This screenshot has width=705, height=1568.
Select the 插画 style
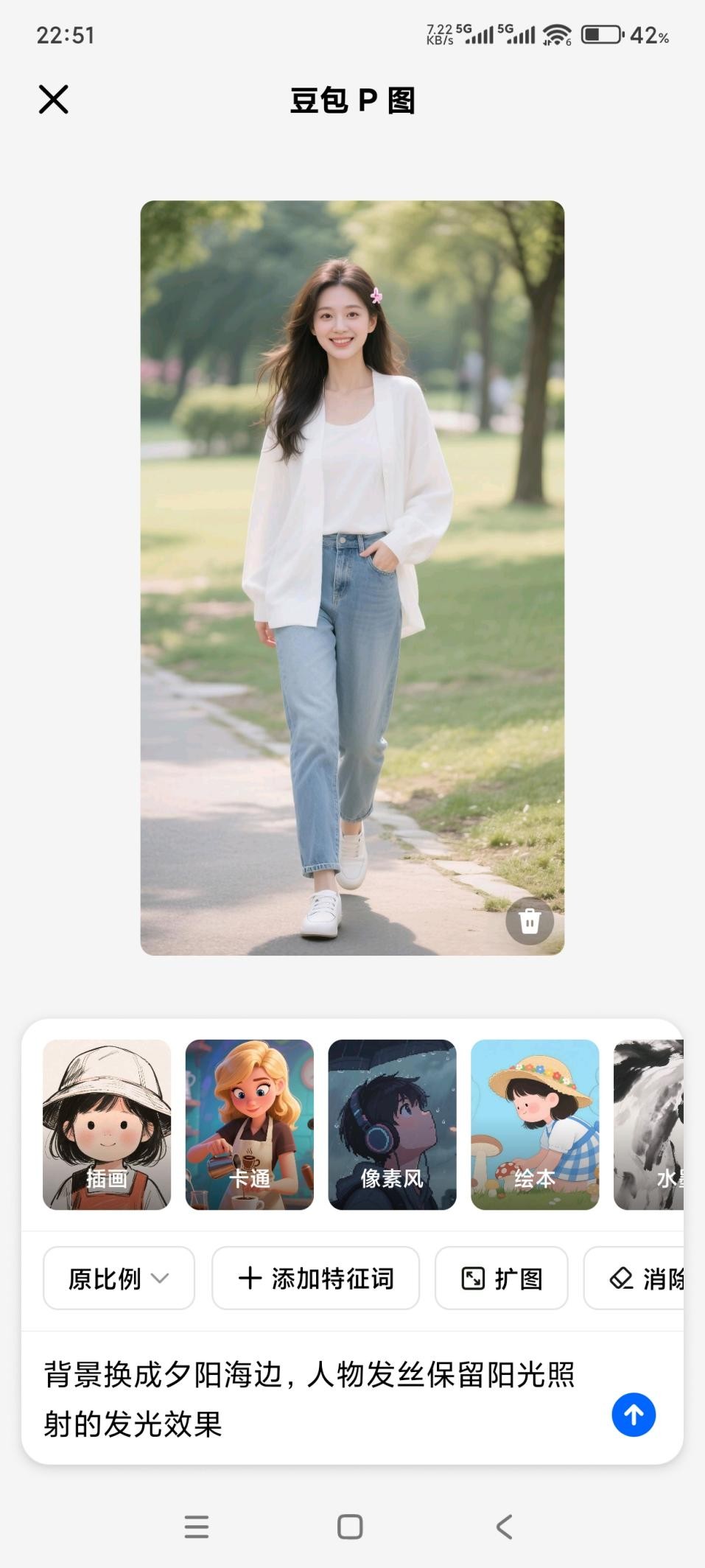tap(107, 1124)
